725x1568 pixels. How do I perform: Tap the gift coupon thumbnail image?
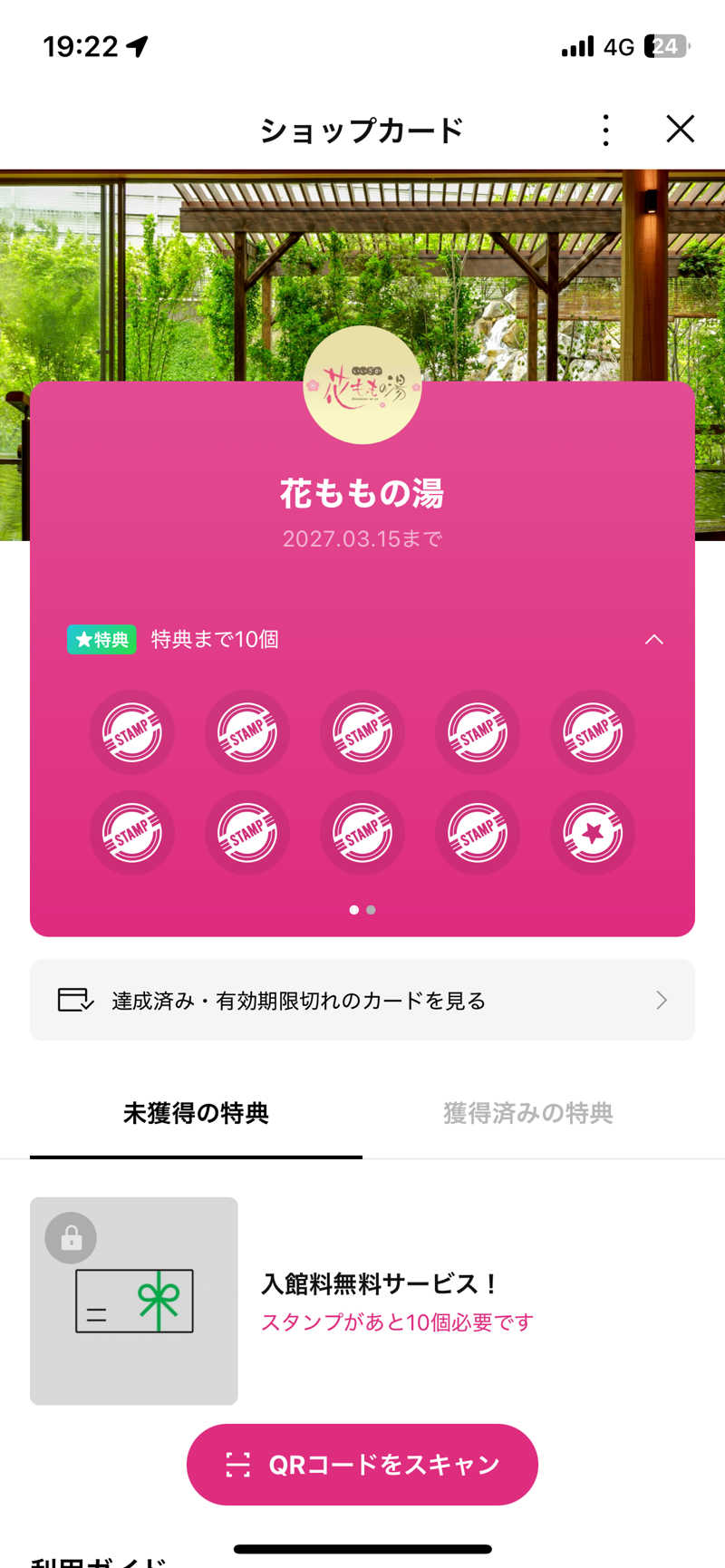pos(134,1301)
